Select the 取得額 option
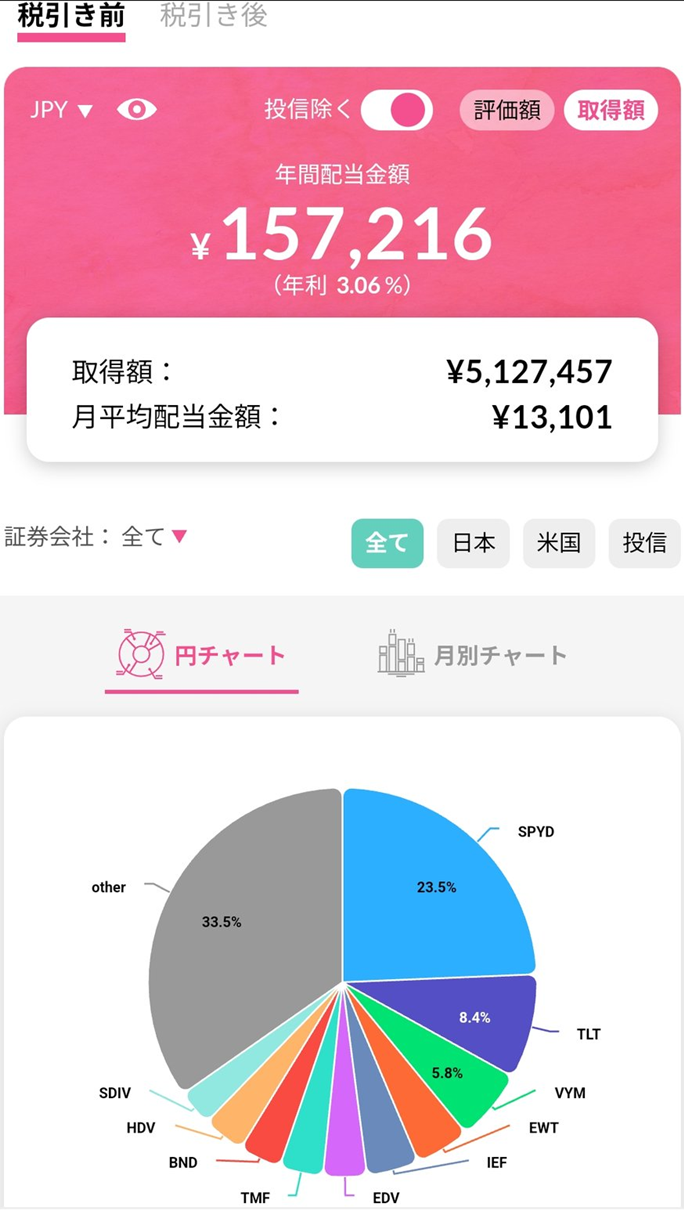 coord(611,110)
